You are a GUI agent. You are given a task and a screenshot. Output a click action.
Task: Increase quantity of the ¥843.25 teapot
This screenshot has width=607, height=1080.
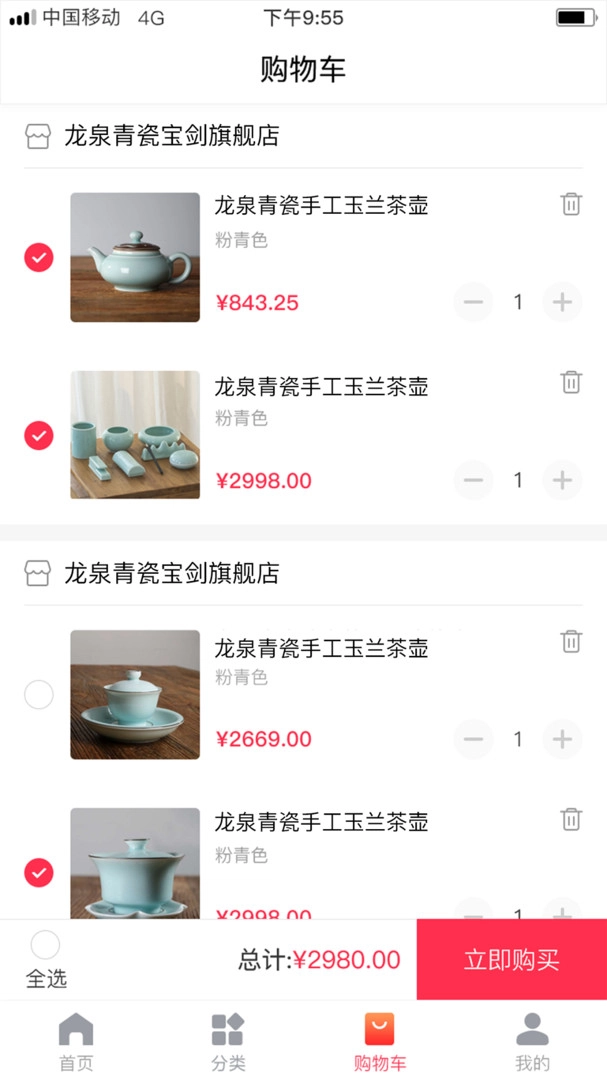(x=562, y=302)
